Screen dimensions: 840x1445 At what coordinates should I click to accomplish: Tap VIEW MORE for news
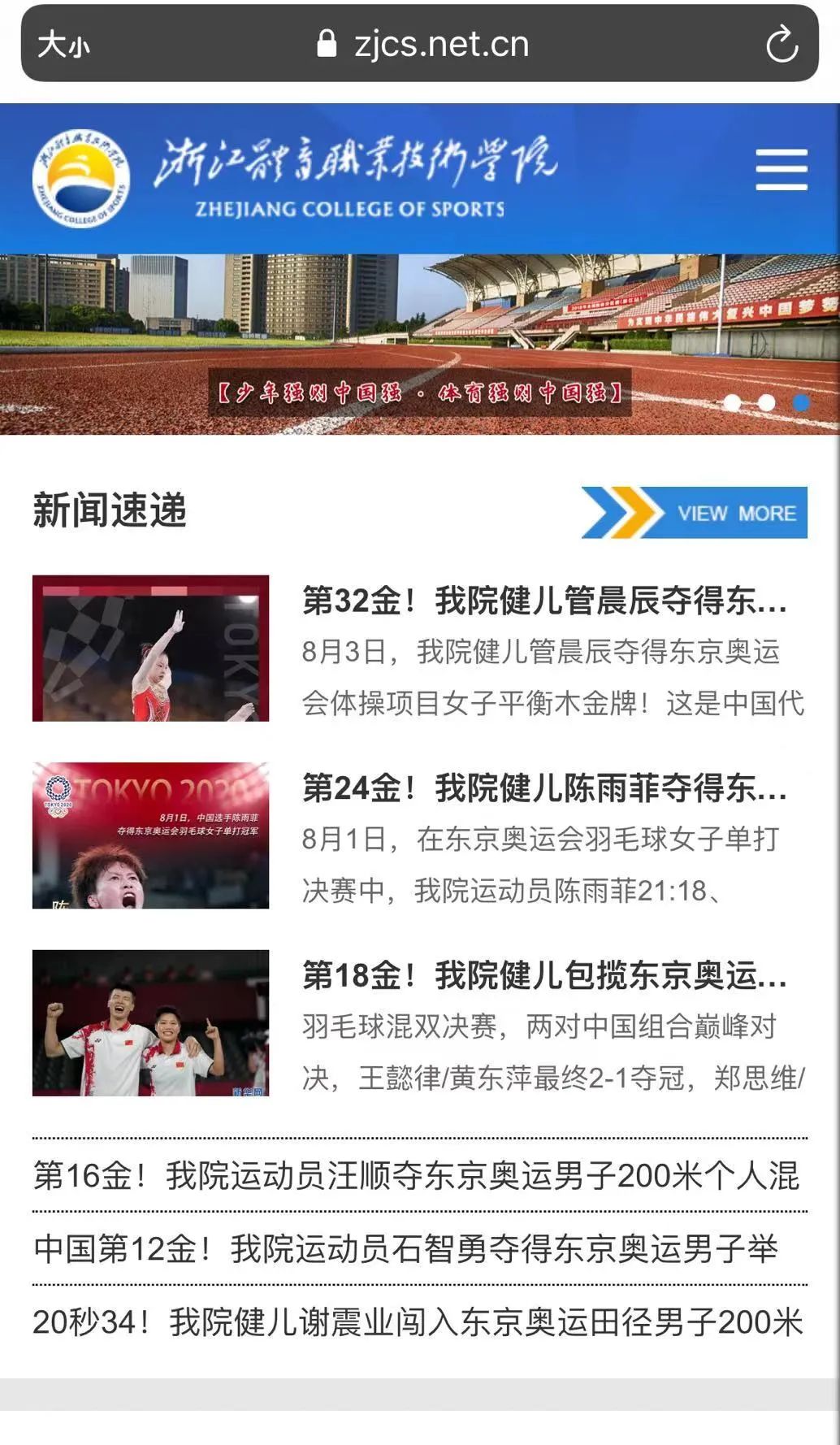694,513
